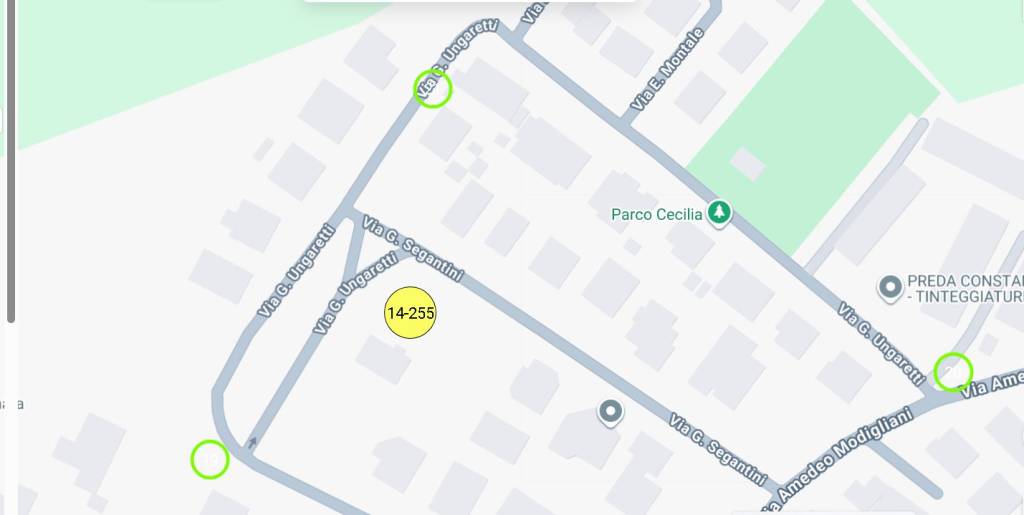Open the Parco Cecilia place marker
Screen dimensions: 1024x515
[x=719, y=213]
